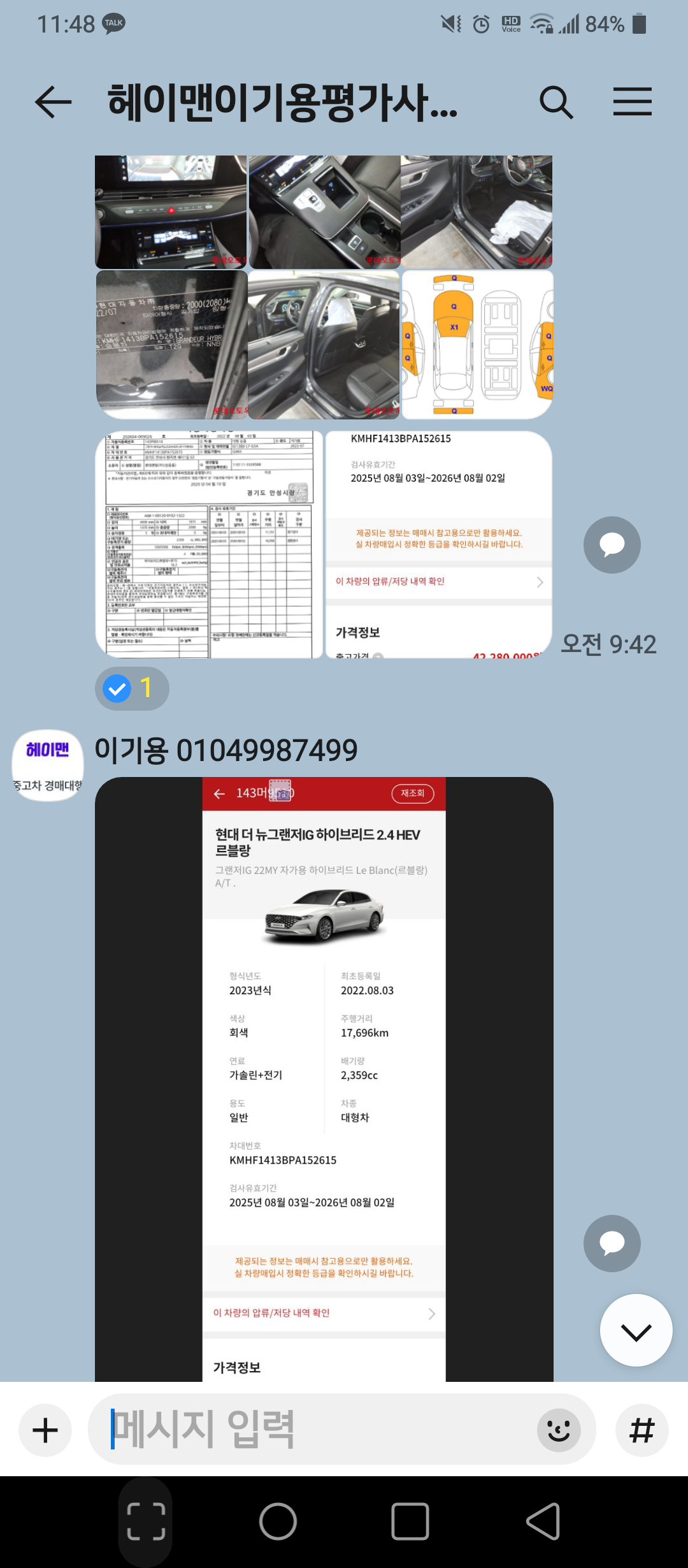Tap the check reaction with count 1
Image resolution: width=688 pixels, height=1568 pixels.
[x=132, y=688]
